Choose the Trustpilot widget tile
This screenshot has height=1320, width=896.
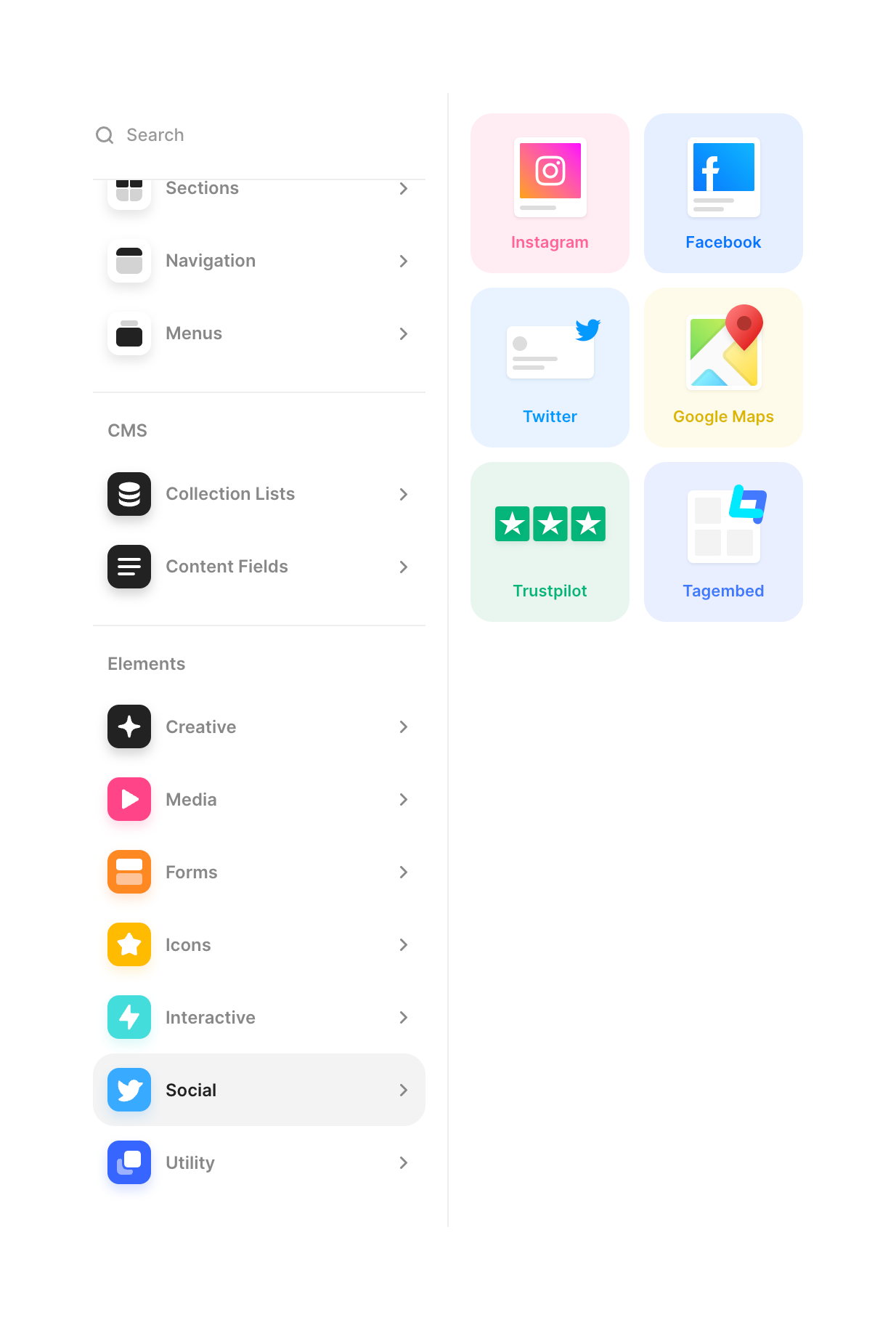(550, 542)
